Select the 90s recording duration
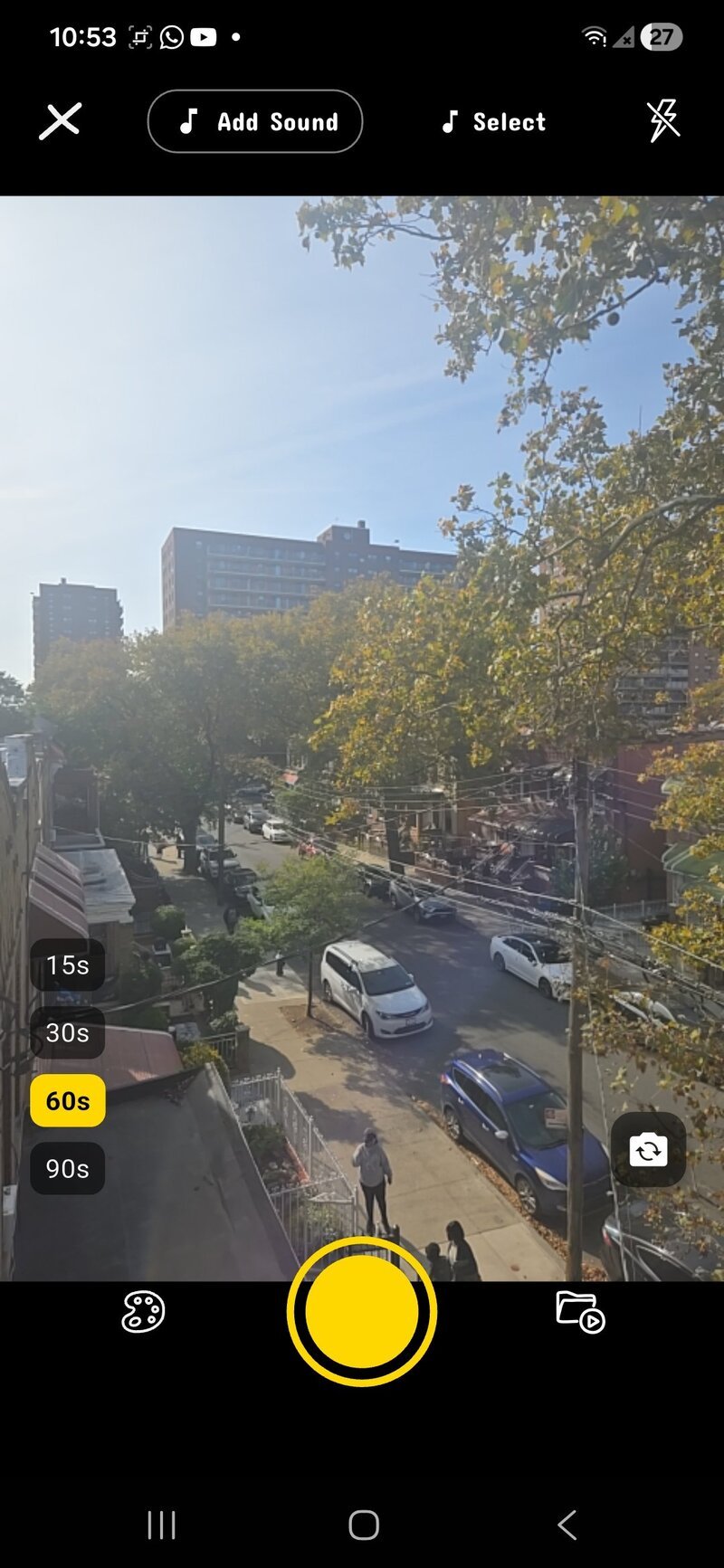The width and height of the screenshot is (724, 1568). pos(67,1168)
